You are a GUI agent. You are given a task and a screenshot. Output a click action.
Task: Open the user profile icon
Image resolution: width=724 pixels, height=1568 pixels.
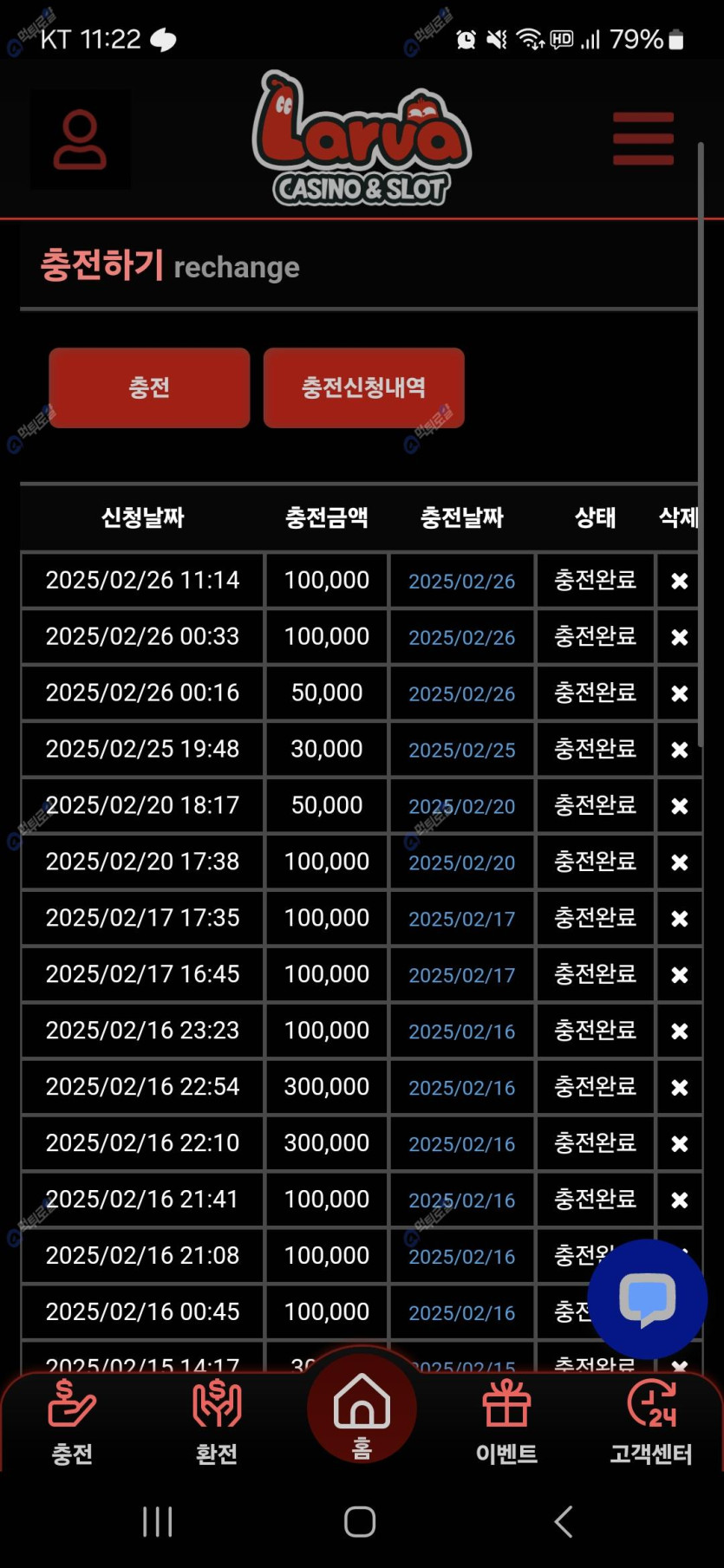[x=80, y=140]
